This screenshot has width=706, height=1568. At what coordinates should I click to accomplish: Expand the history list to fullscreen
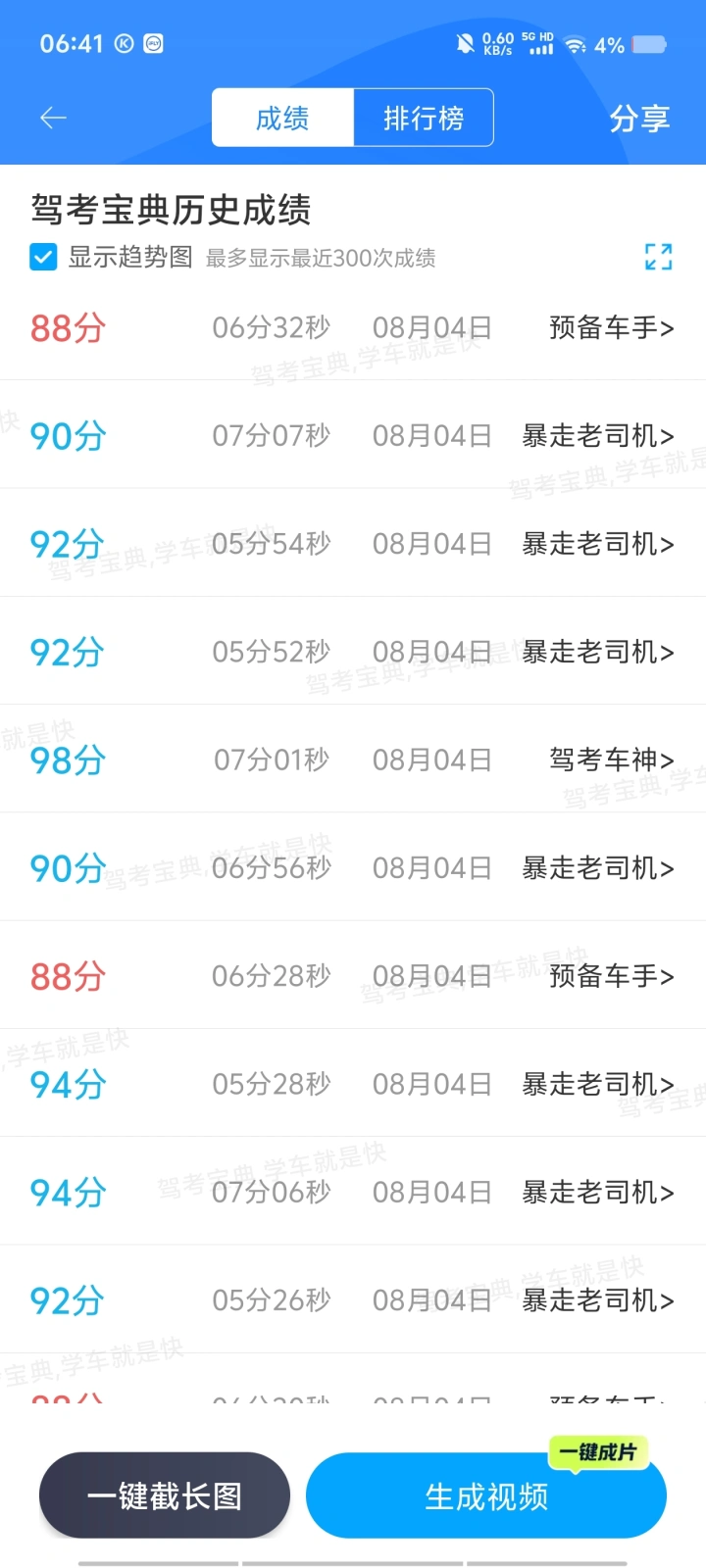(x=659, y=257)
